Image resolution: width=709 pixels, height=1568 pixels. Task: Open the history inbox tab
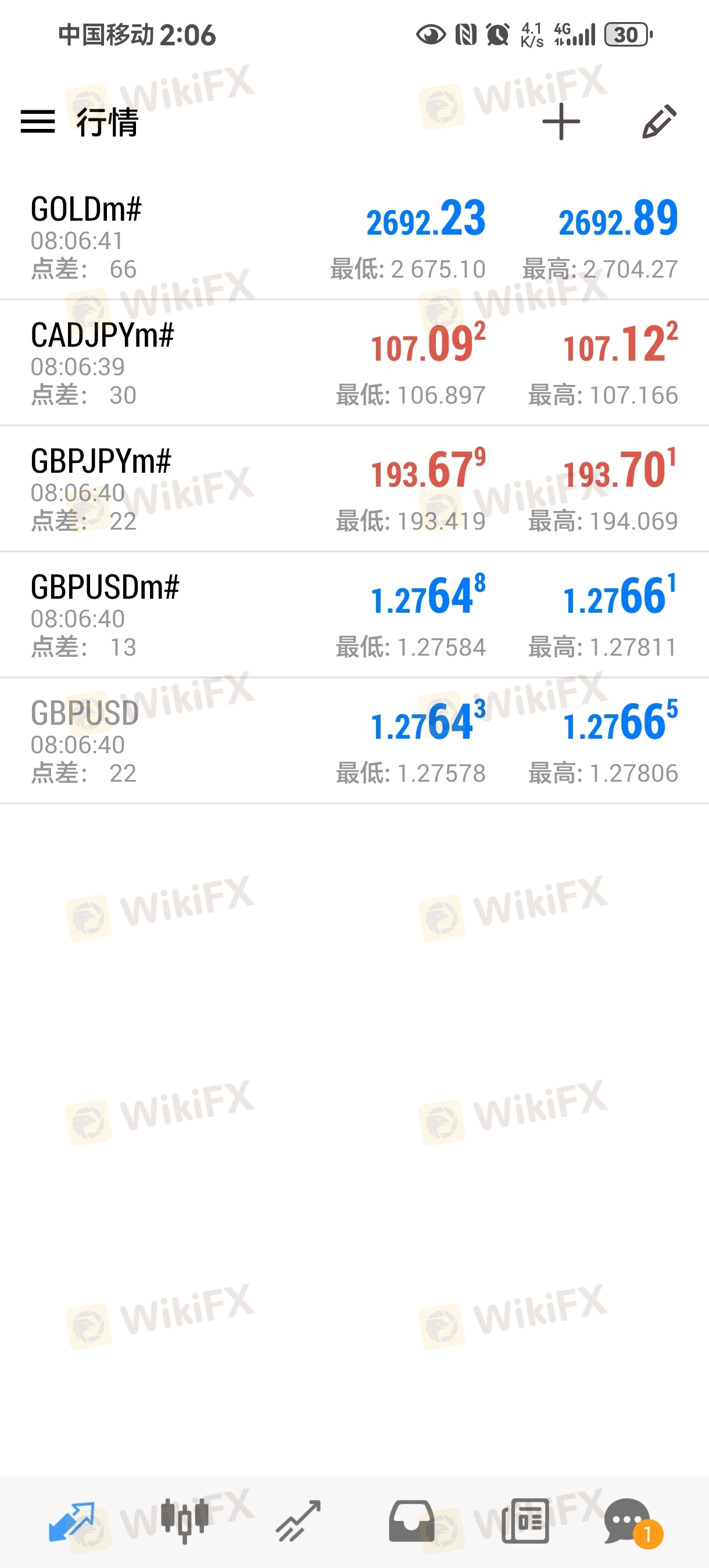412,1521
